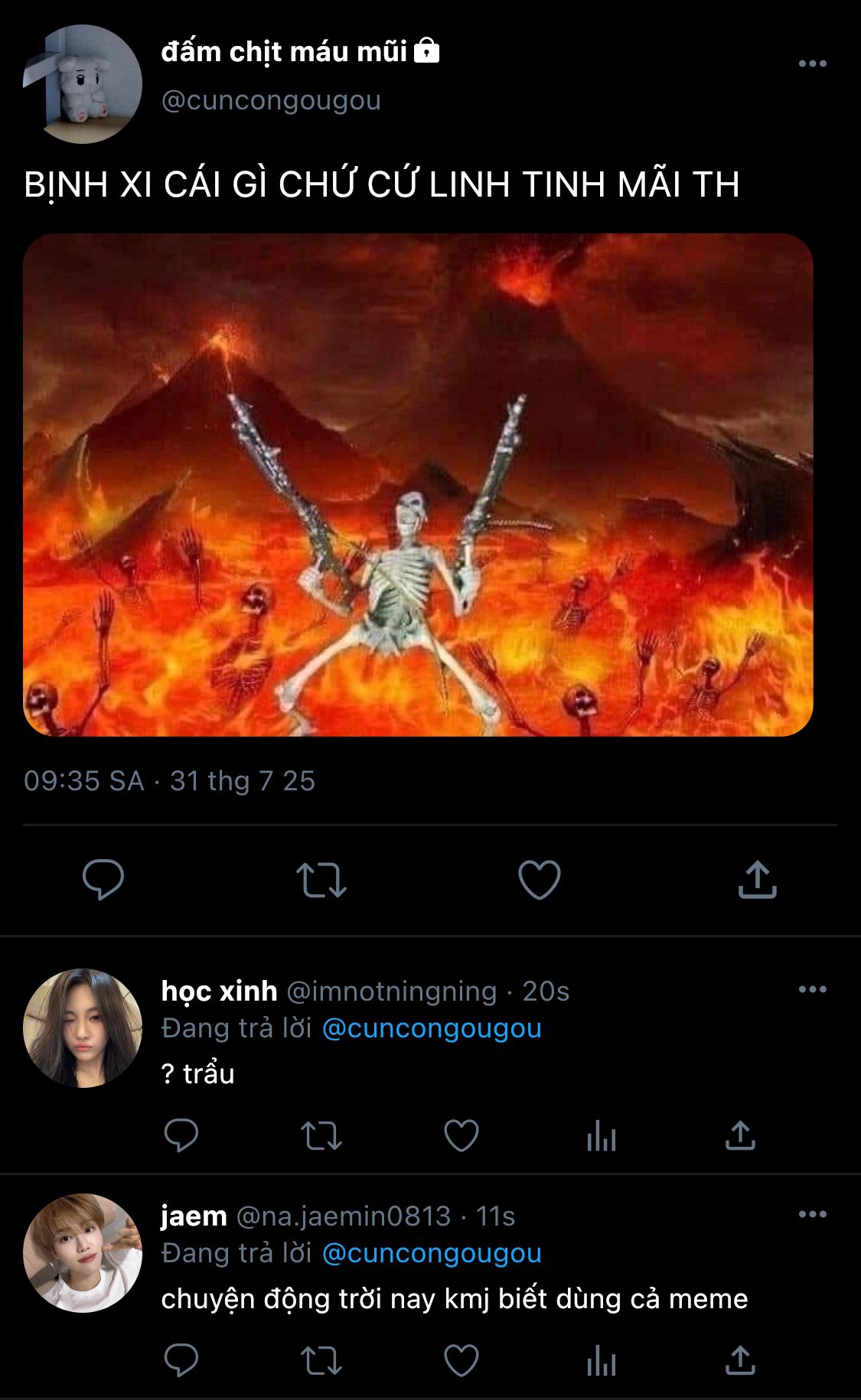The image size is (861, 1400).
Task: Share the main tweet
Action: click(757, 880)
